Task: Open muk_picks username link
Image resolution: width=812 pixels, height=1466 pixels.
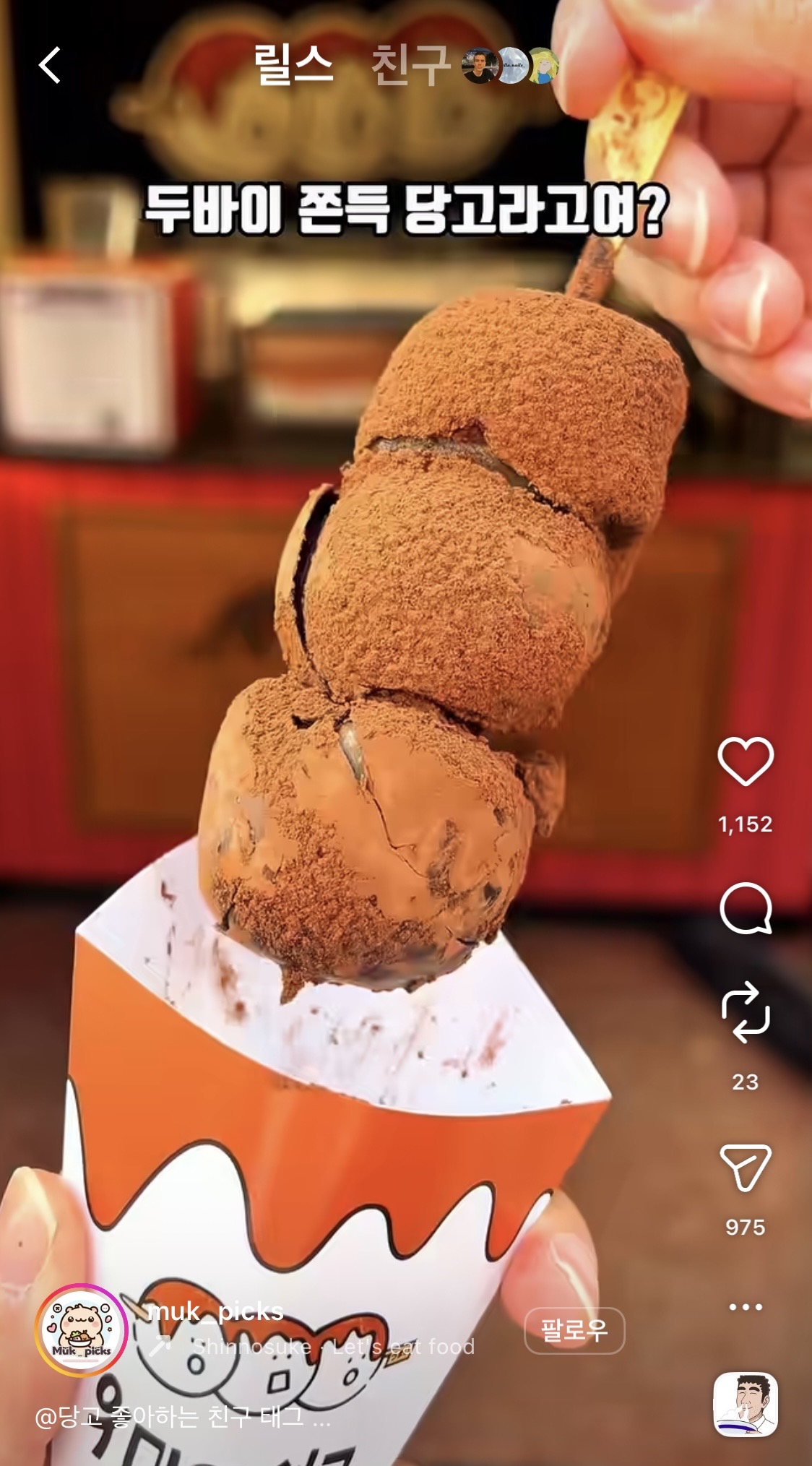Action: pos(215,1311)
